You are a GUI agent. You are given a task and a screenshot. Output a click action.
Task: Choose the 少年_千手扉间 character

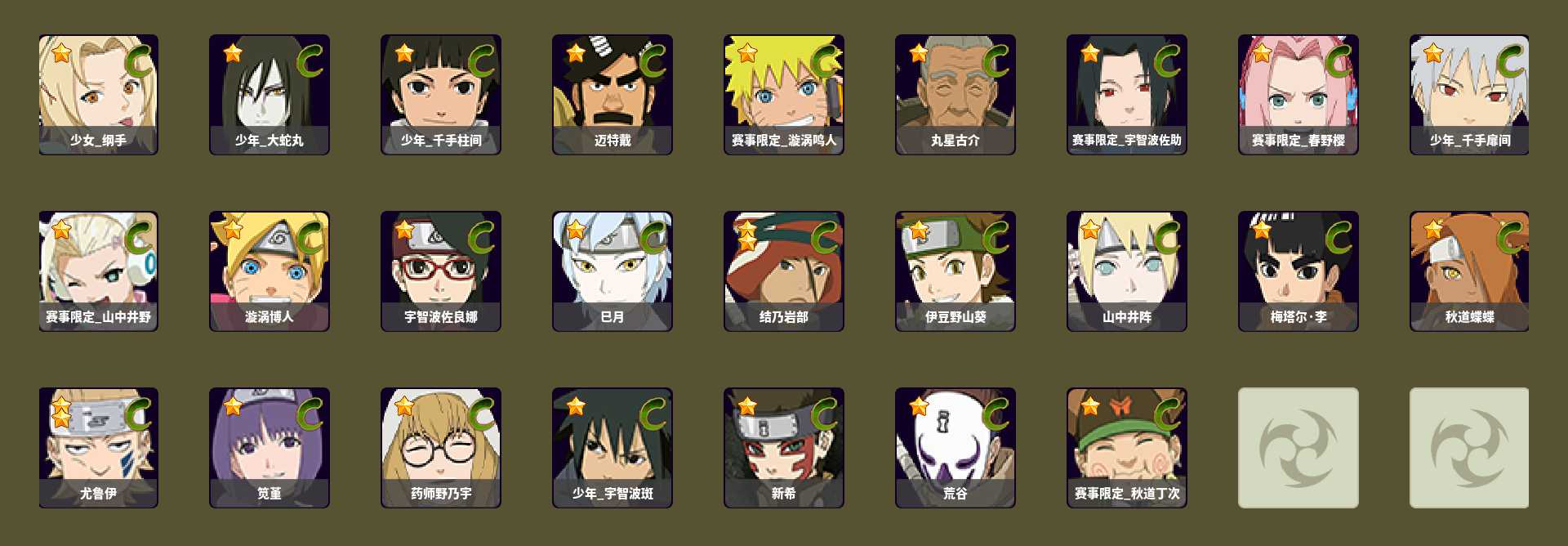click(x=1469, y=94)
